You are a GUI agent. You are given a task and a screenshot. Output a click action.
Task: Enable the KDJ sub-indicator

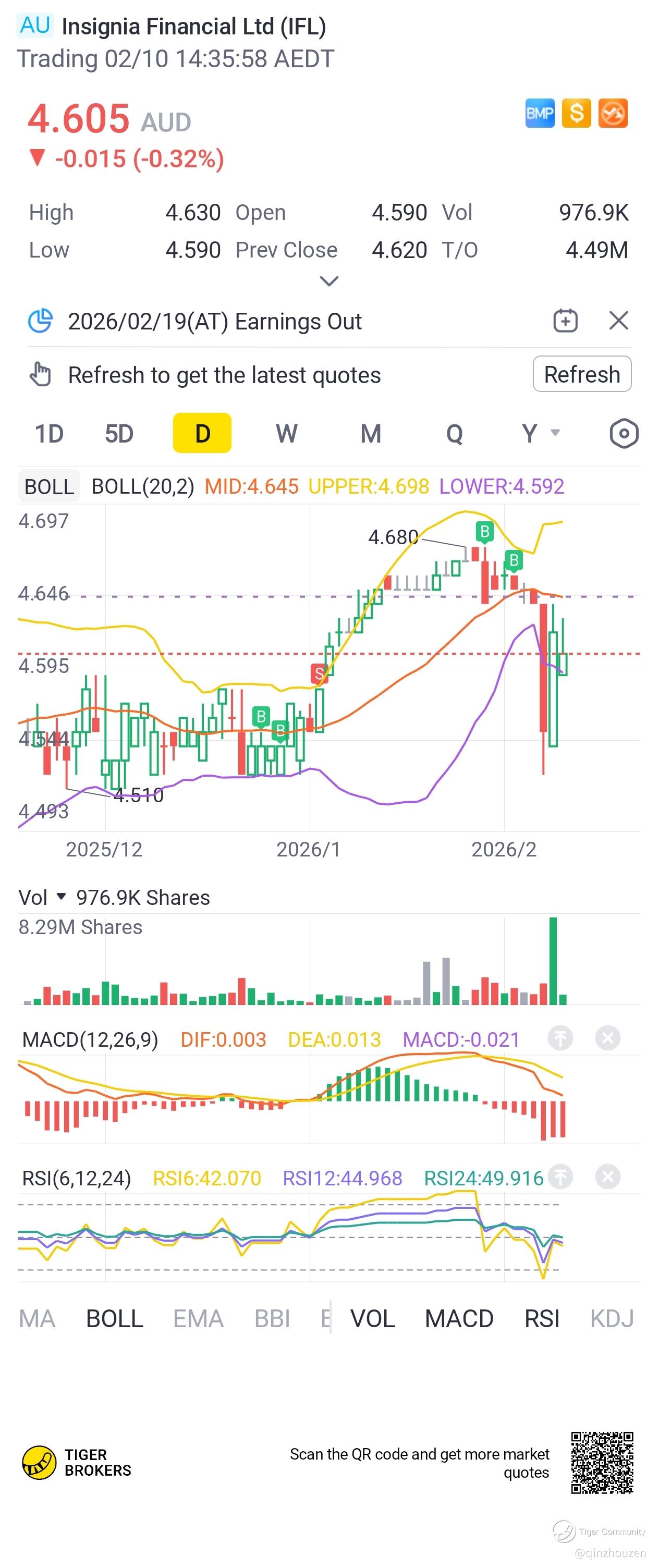(612, 1319)
